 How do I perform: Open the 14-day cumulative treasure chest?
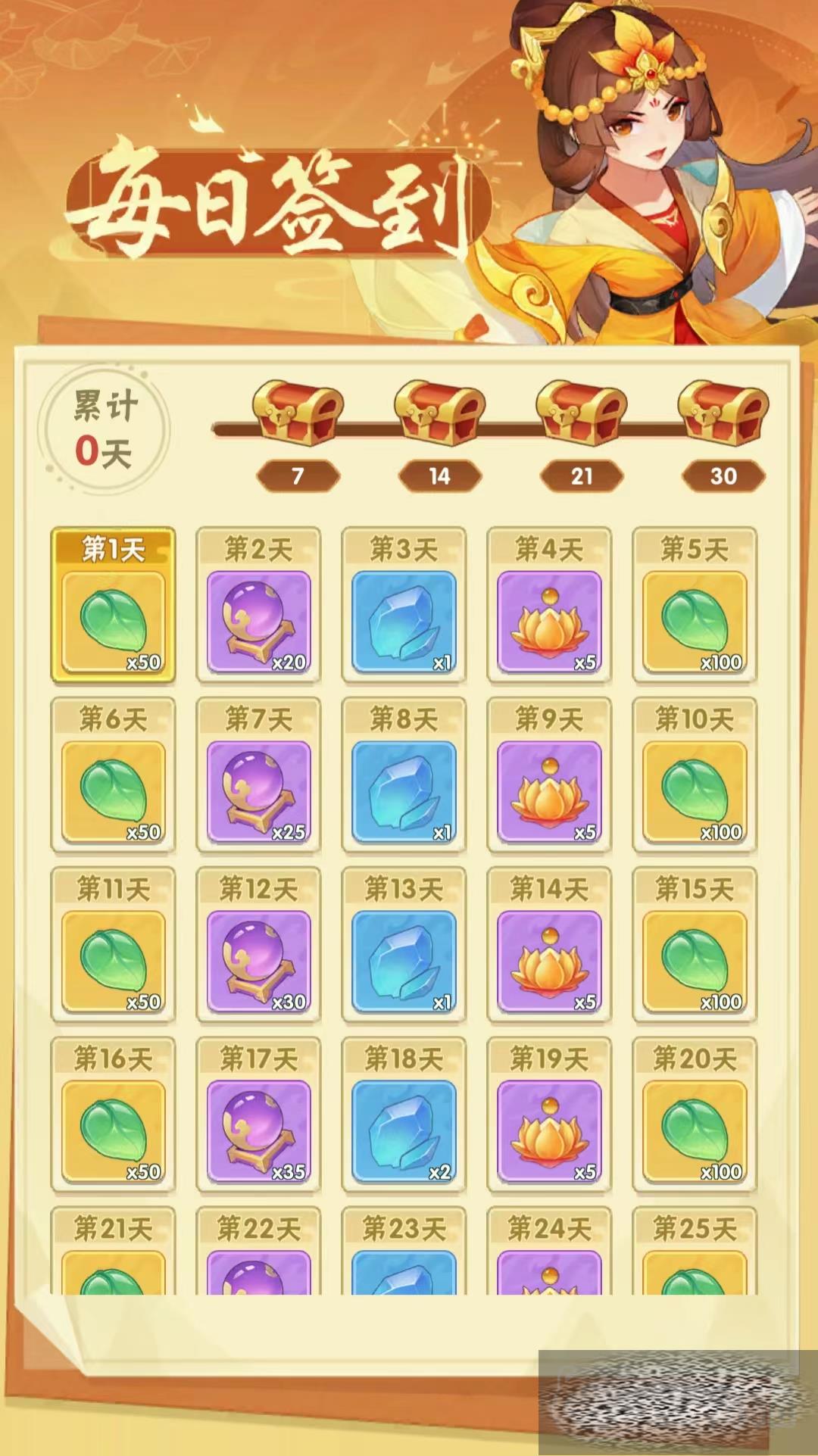[439, 413]
